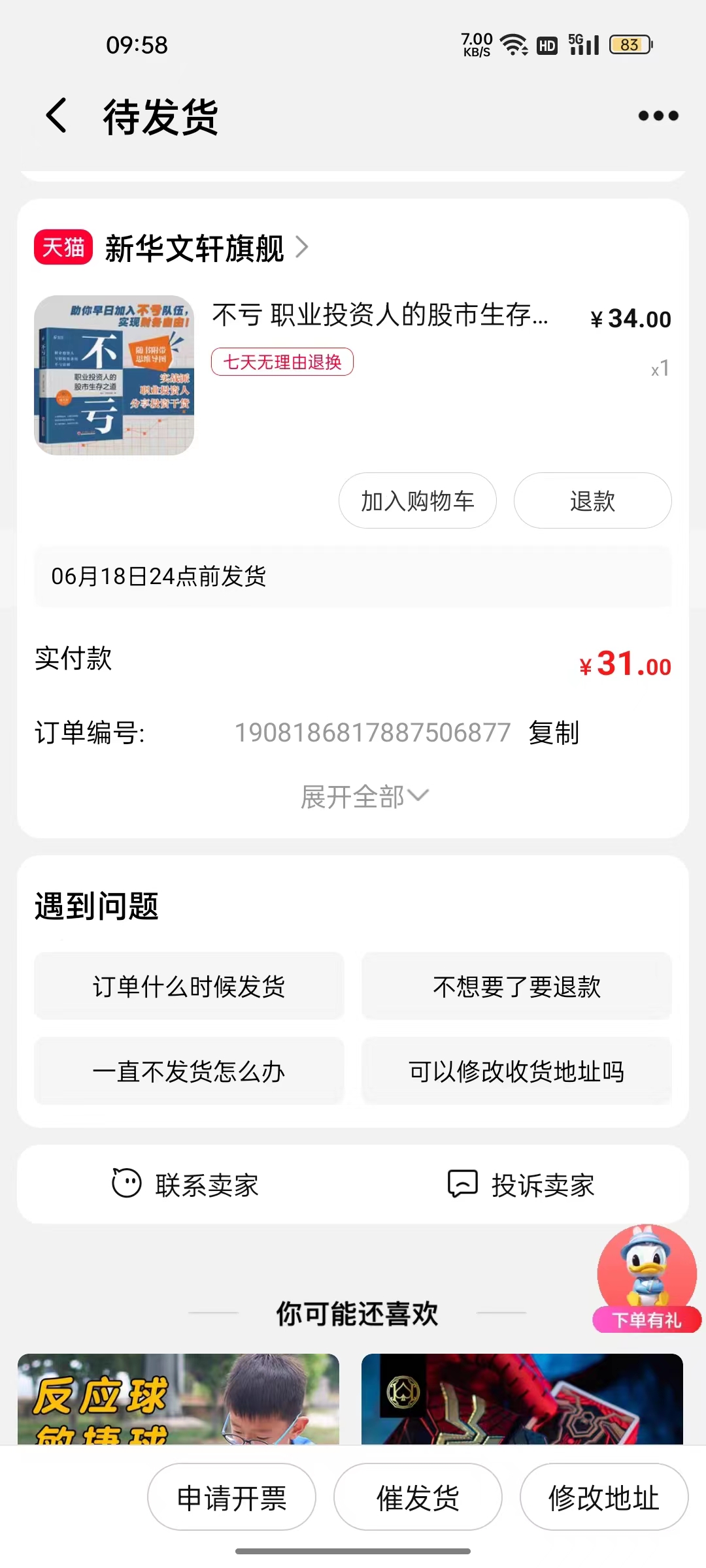Screen dimensions: 706x1568
Task: Ask 可以修改收货地址吗
Action: coord(516,1071)
